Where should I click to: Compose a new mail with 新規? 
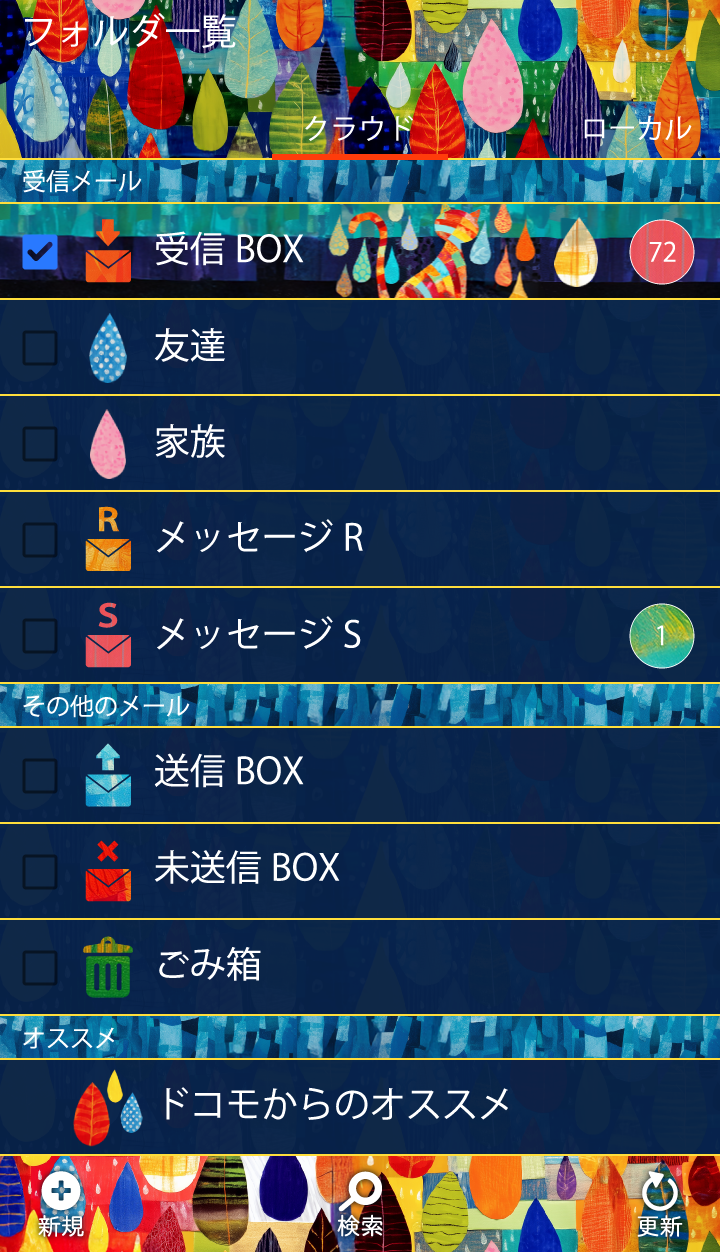[x=61, y=1204]
